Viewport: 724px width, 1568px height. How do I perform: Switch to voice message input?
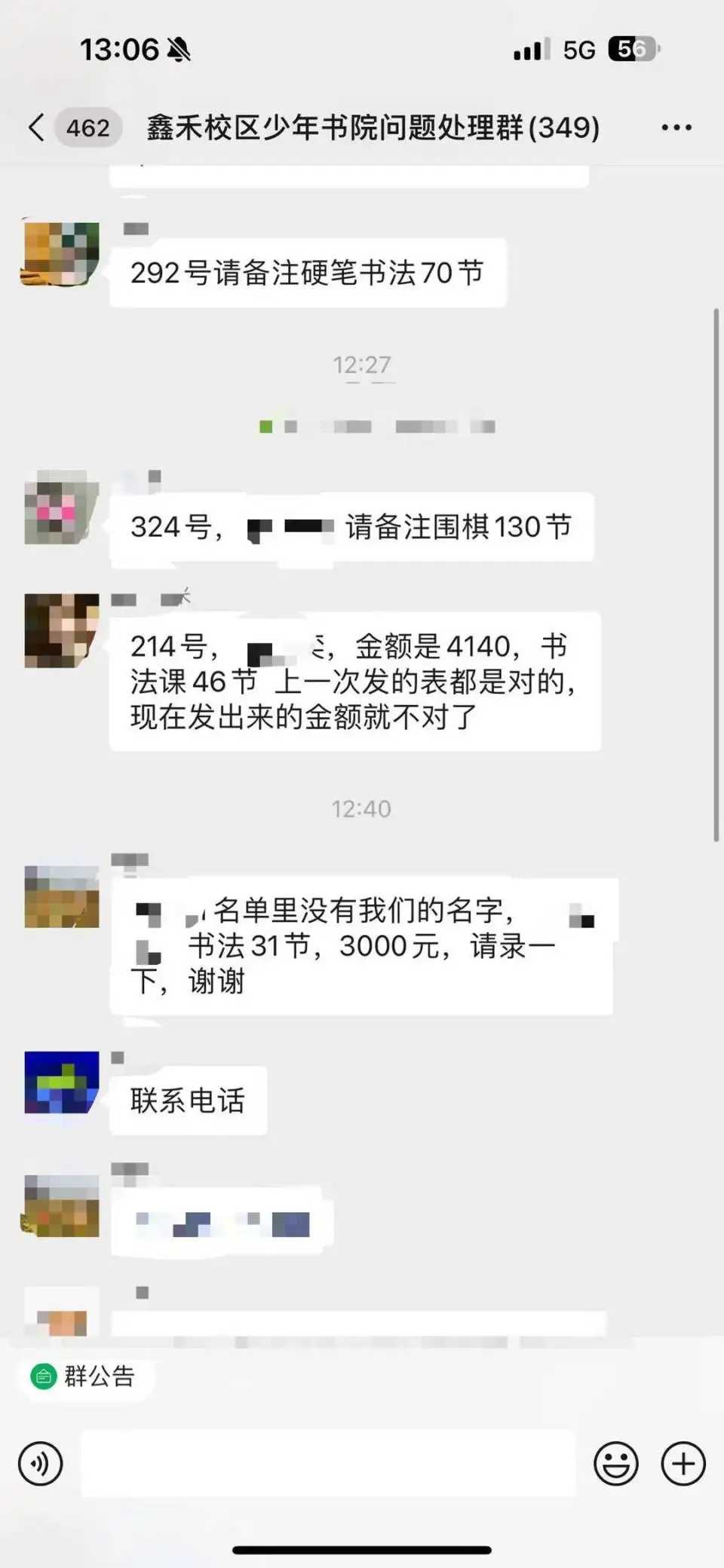[41, 1463]
